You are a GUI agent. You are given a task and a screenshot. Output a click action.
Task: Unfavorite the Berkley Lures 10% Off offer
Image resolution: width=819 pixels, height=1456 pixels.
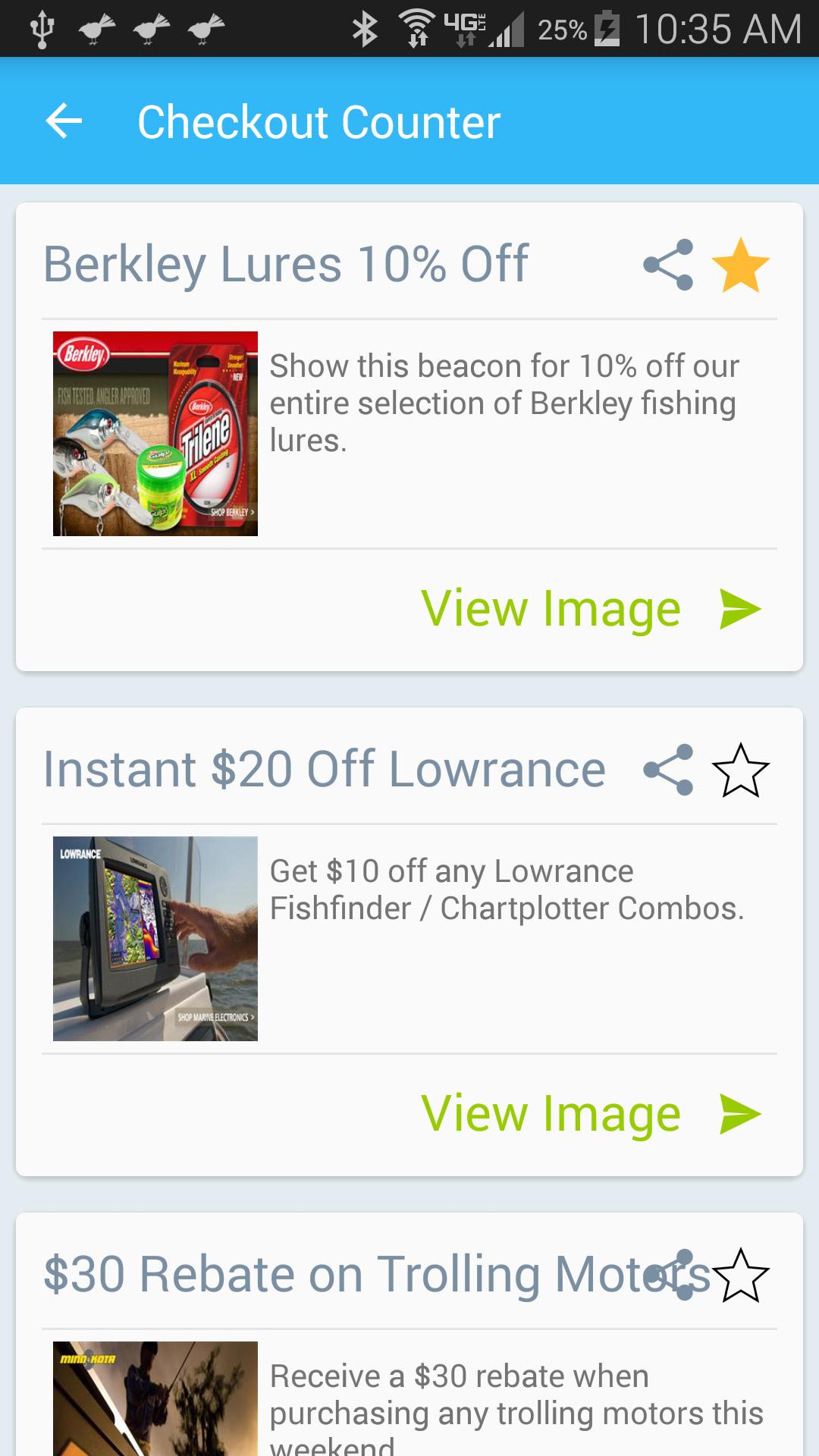point(741,265)
